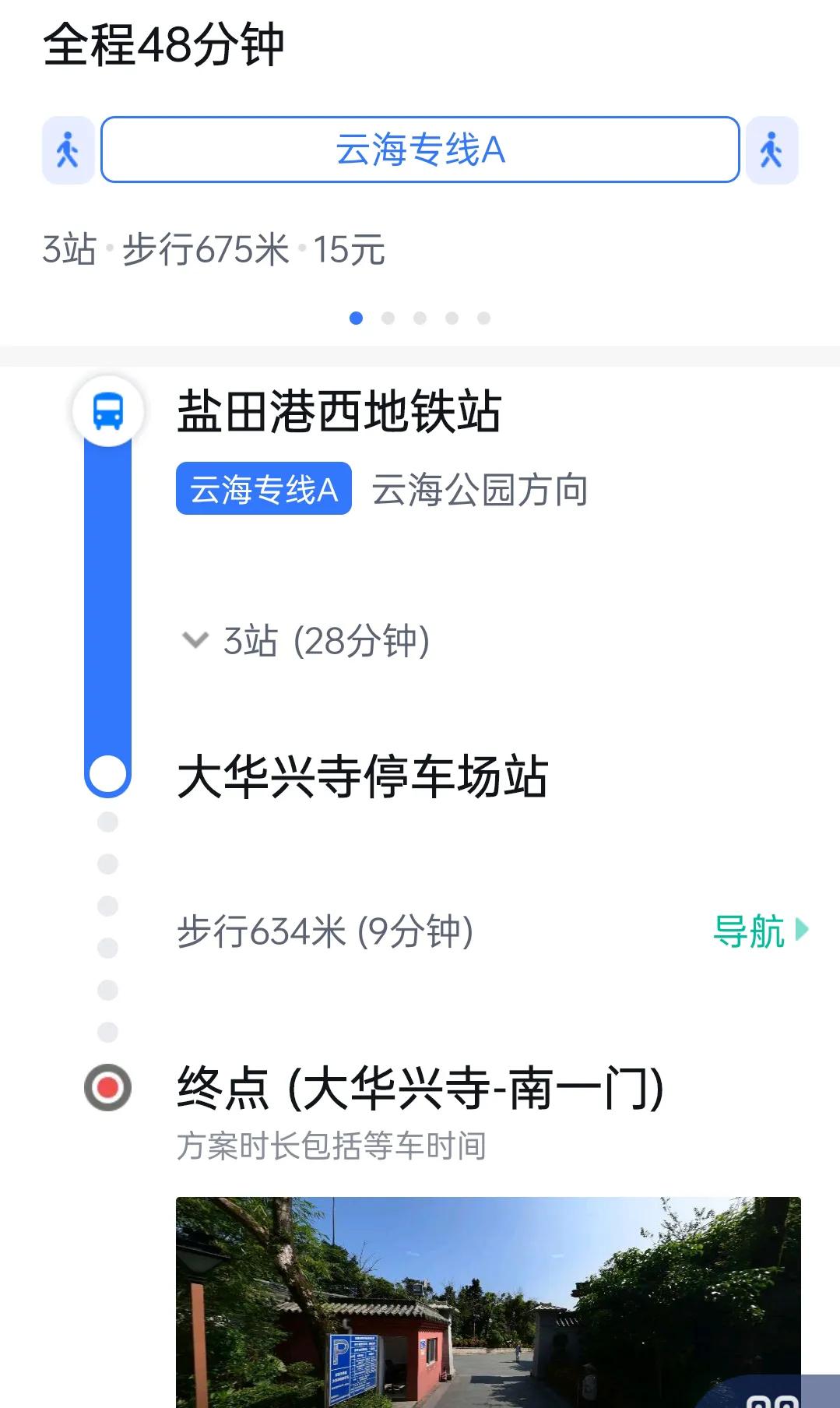Select the first page indicator dot
The image size is (840, 1408).
(356, 317)
